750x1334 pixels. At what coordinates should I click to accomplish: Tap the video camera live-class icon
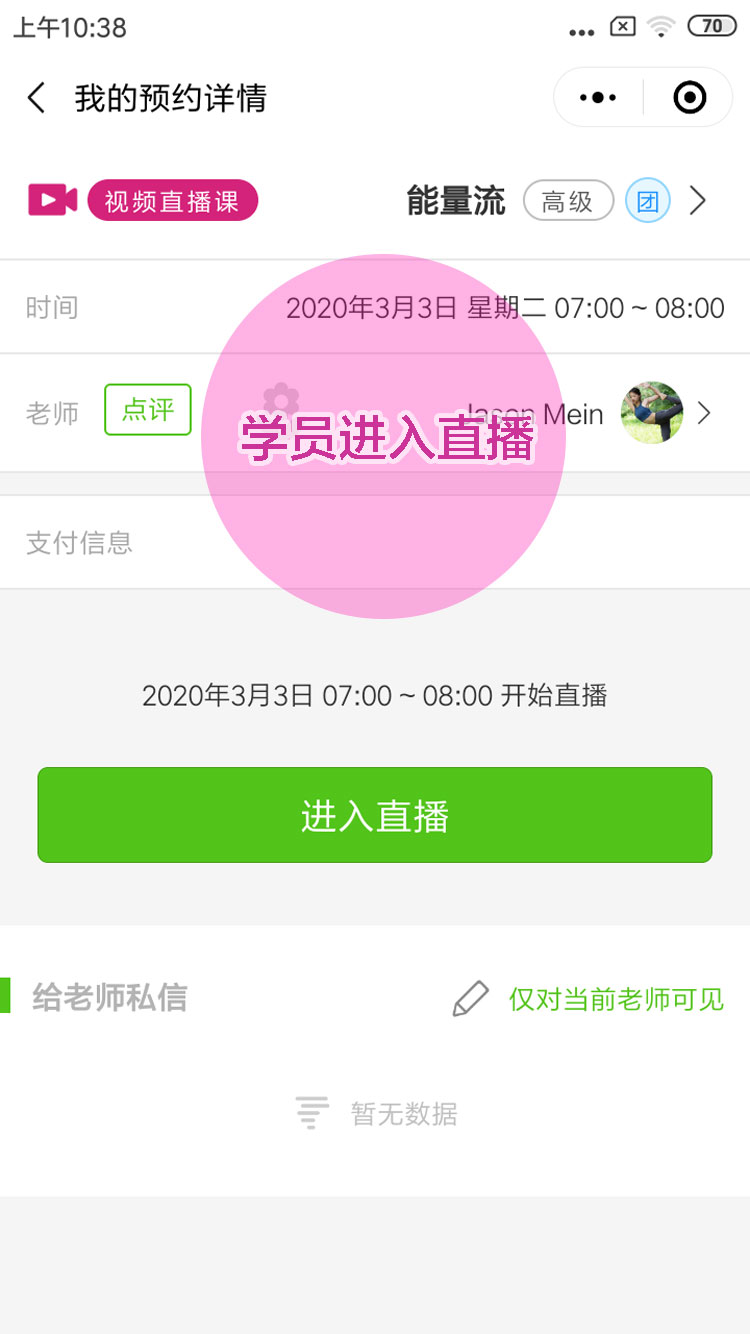(x=52, y=199)
